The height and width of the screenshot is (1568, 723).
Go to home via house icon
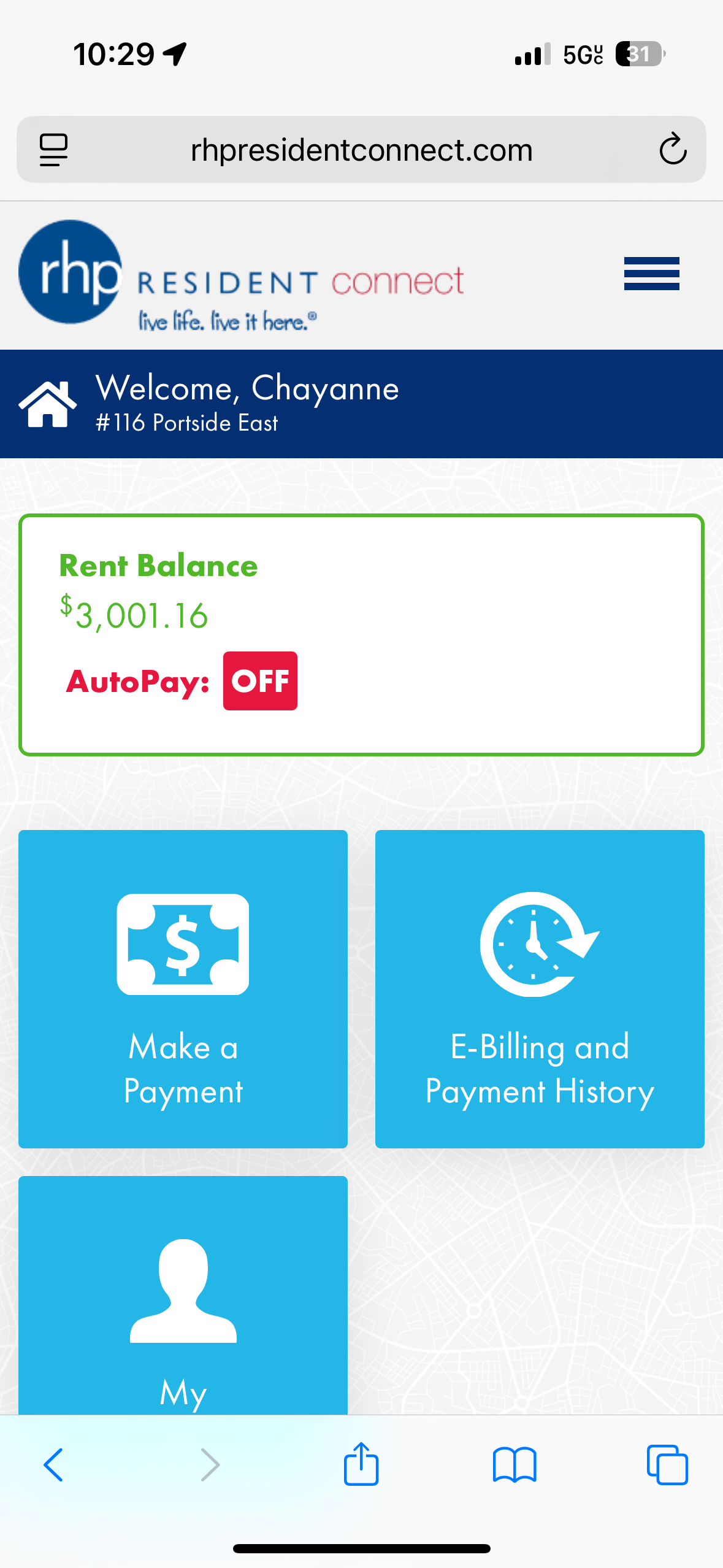click(x=48, y=404)
